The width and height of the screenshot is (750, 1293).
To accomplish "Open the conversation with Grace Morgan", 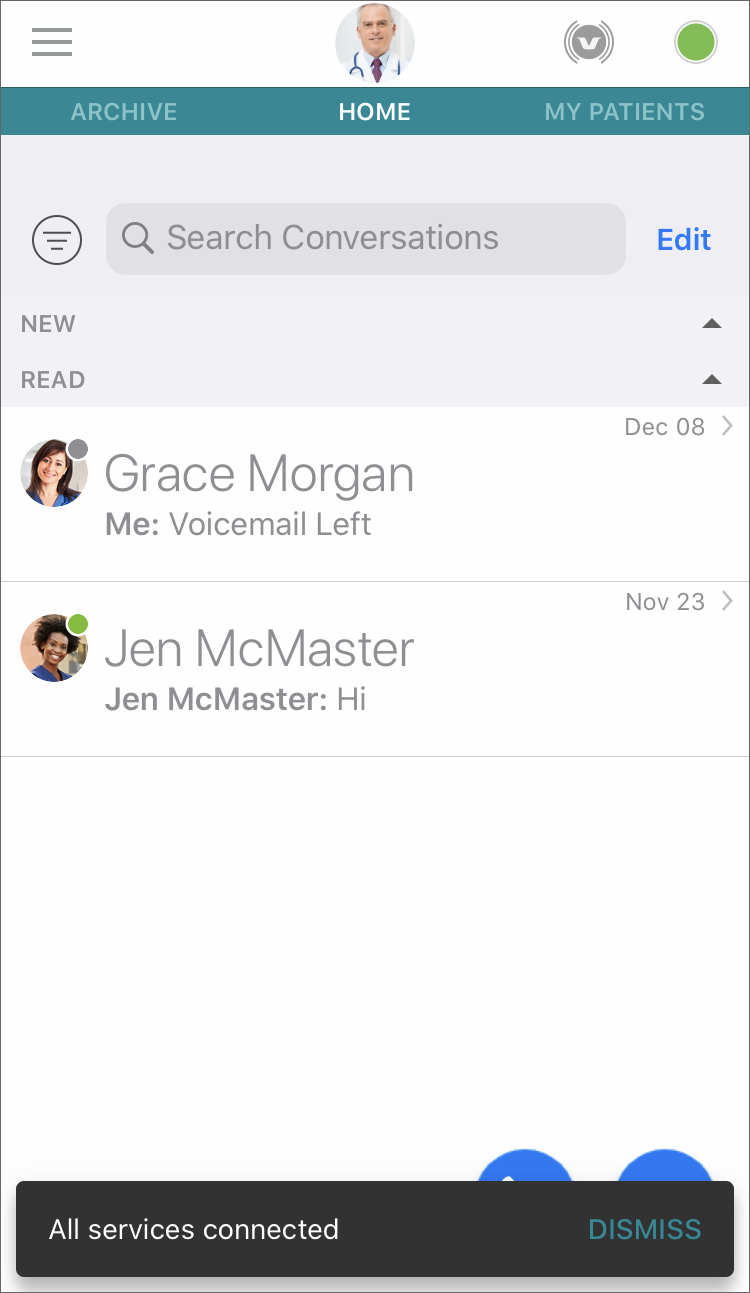I will click(x=375, y=494).
